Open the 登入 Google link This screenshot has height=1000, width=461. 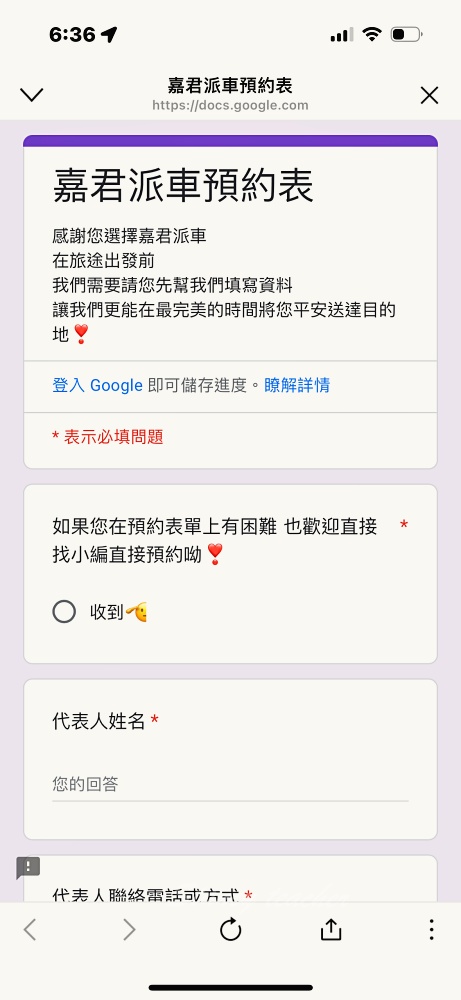[x=97, y=385]
